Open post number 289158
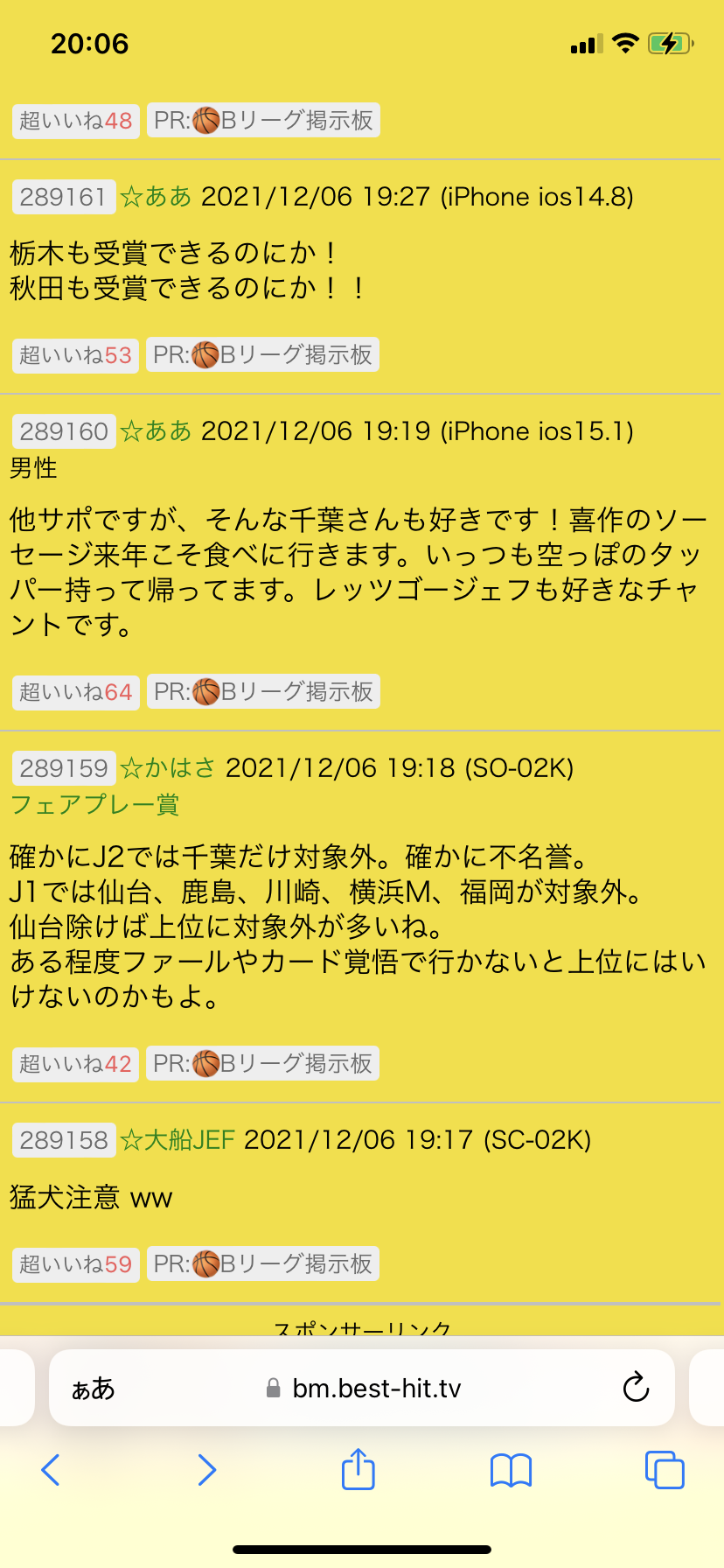724x1568 pixels. [64, 1140]
